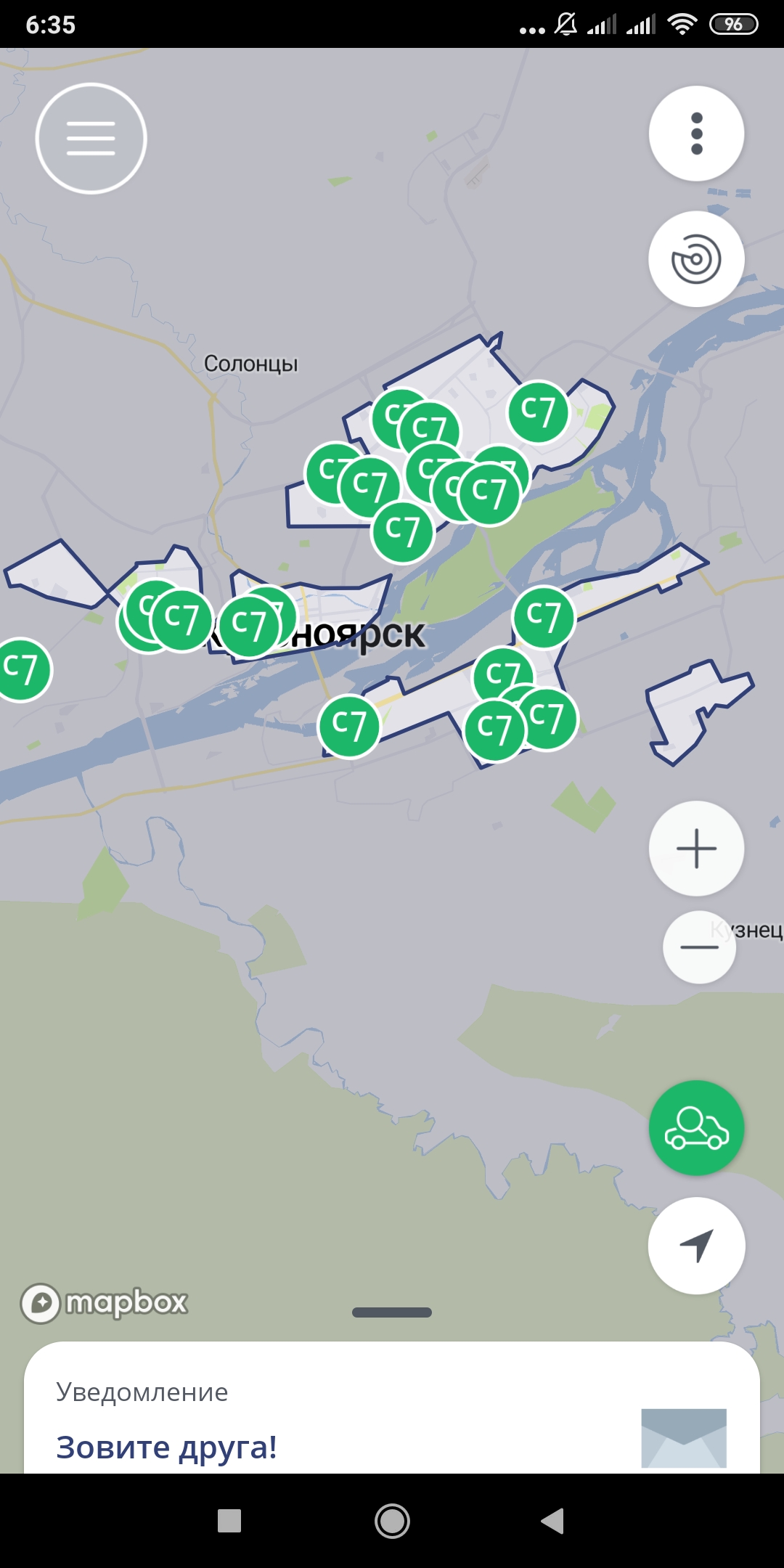Tap the green car search button
Viewport: 784px width, 1568px height.
[x=696, y=1127]
